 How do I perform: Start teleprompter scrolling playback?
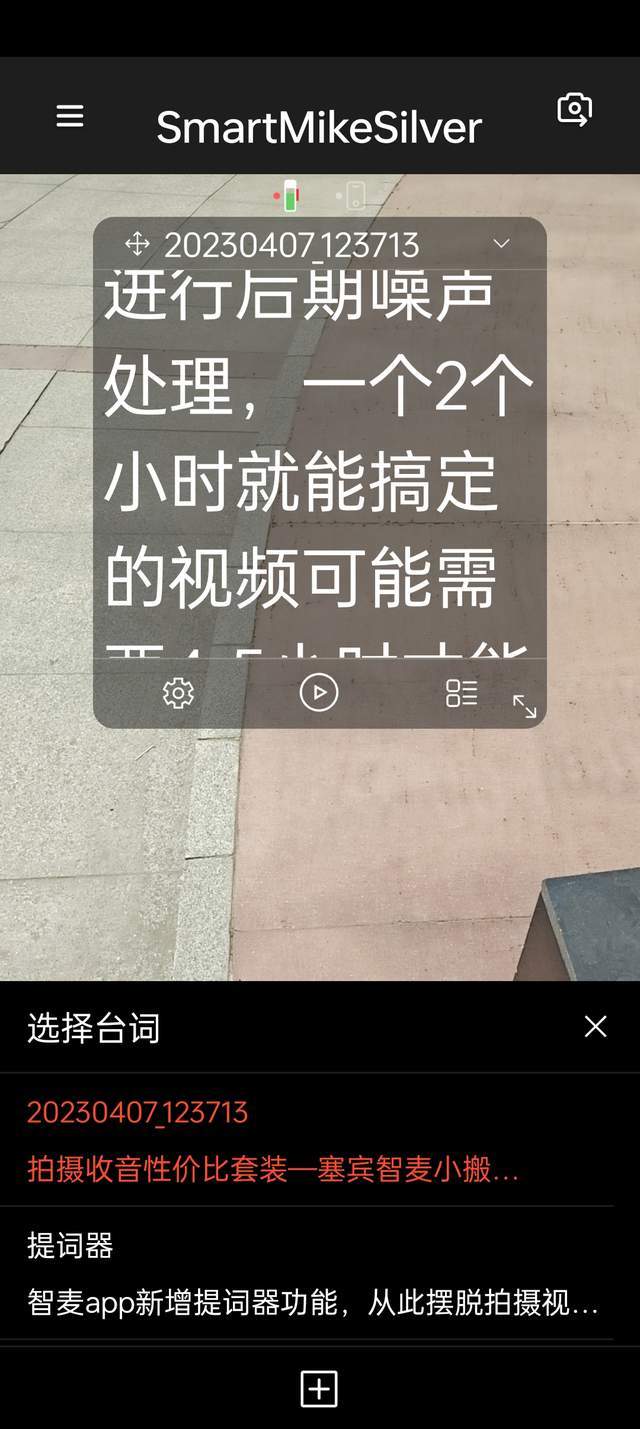point(319,692)
